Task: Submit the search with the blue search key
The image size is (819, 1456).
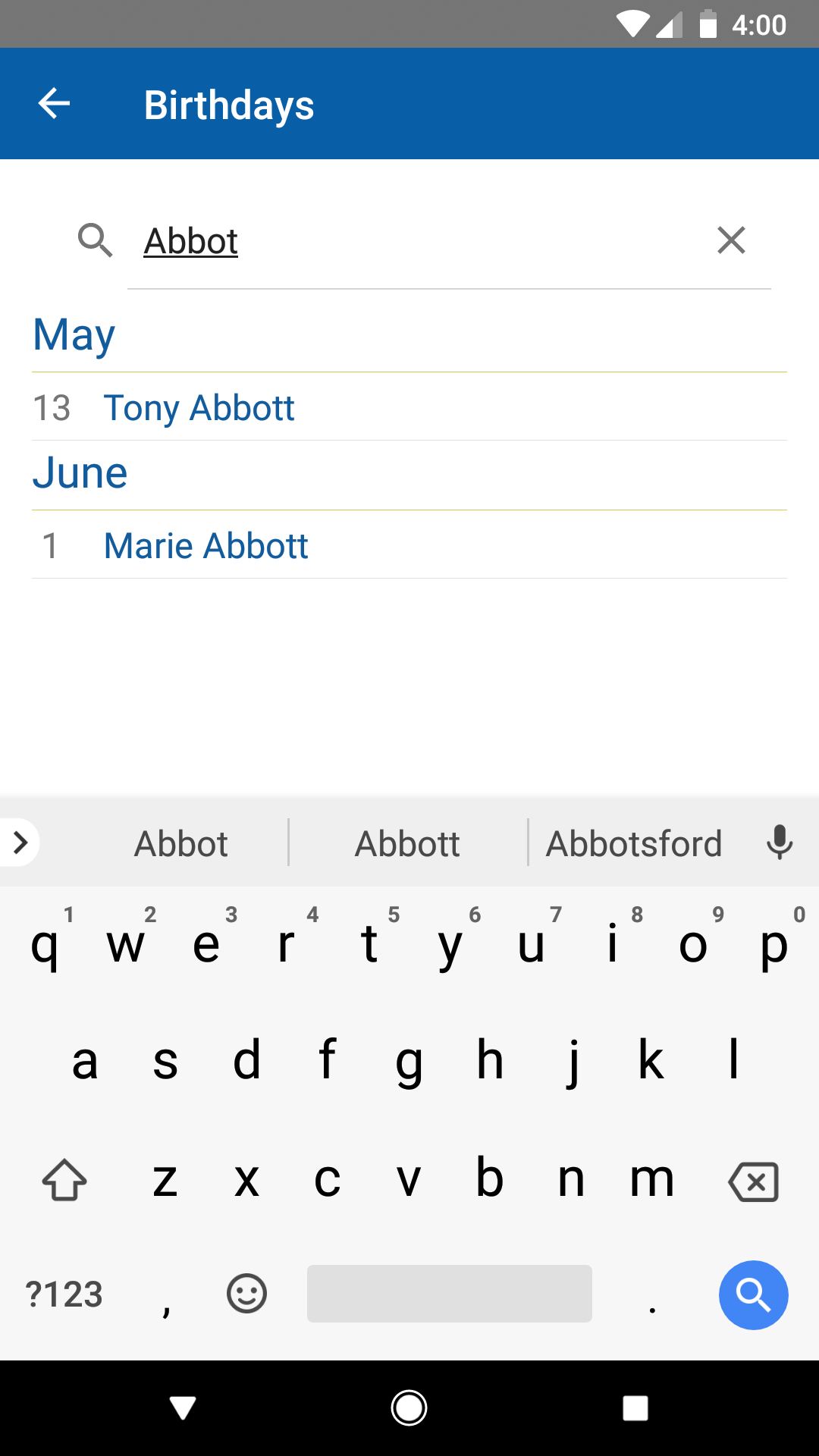Action: 753,1294
